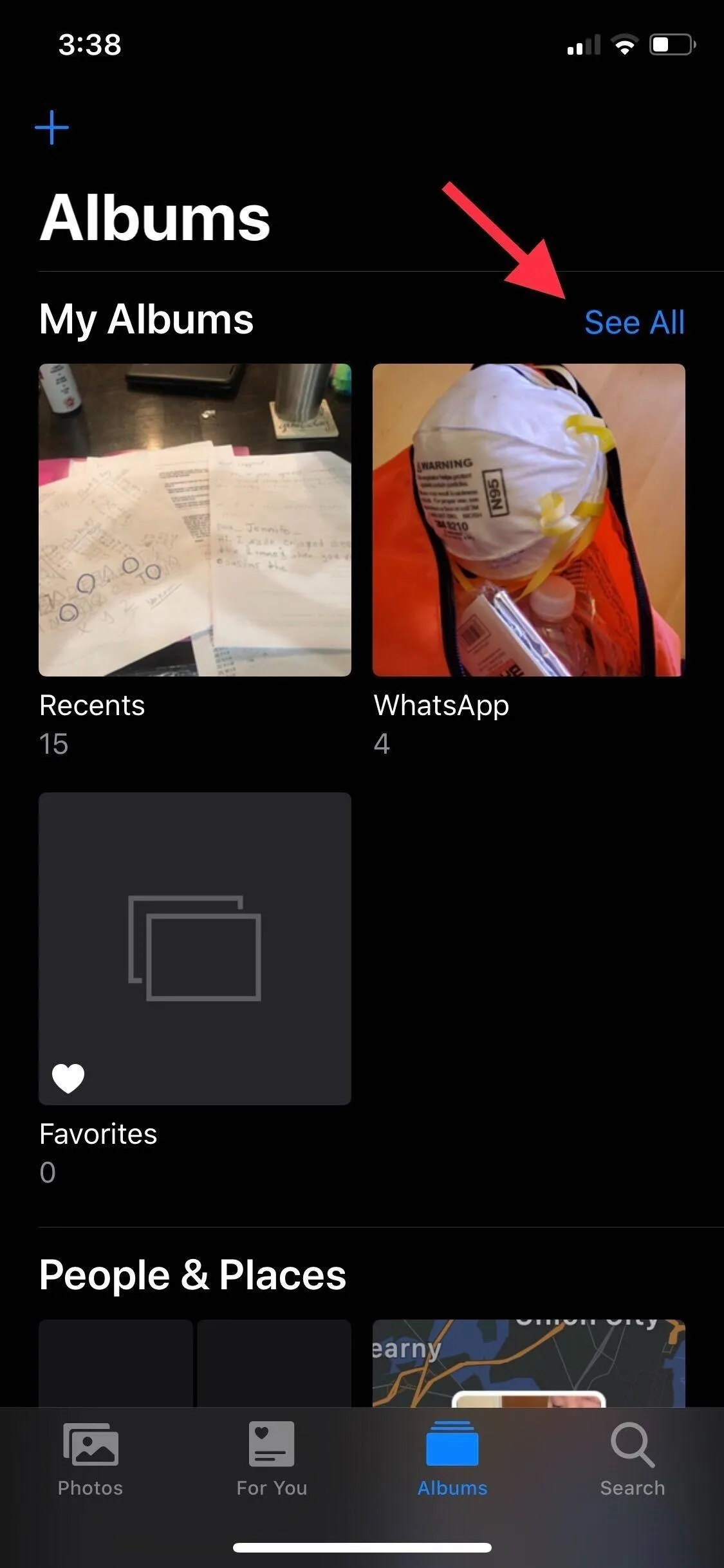The height and width of the screenshot is (1568, 724).
Task: Select the Albums tab
Action: click(452, 1460)
